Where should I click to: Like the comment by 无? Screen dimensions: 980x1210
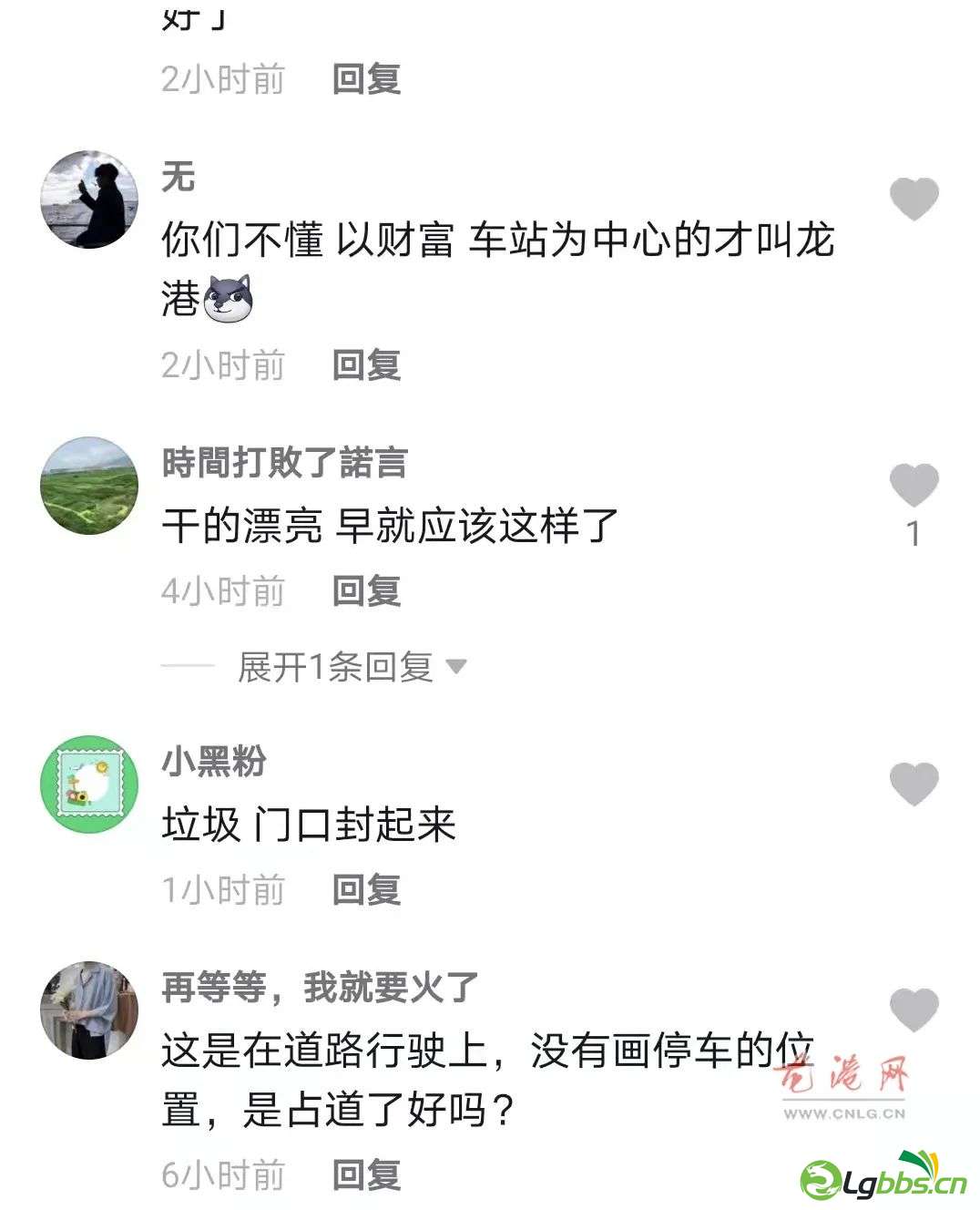pyautogui.click(x=914, y=199)
